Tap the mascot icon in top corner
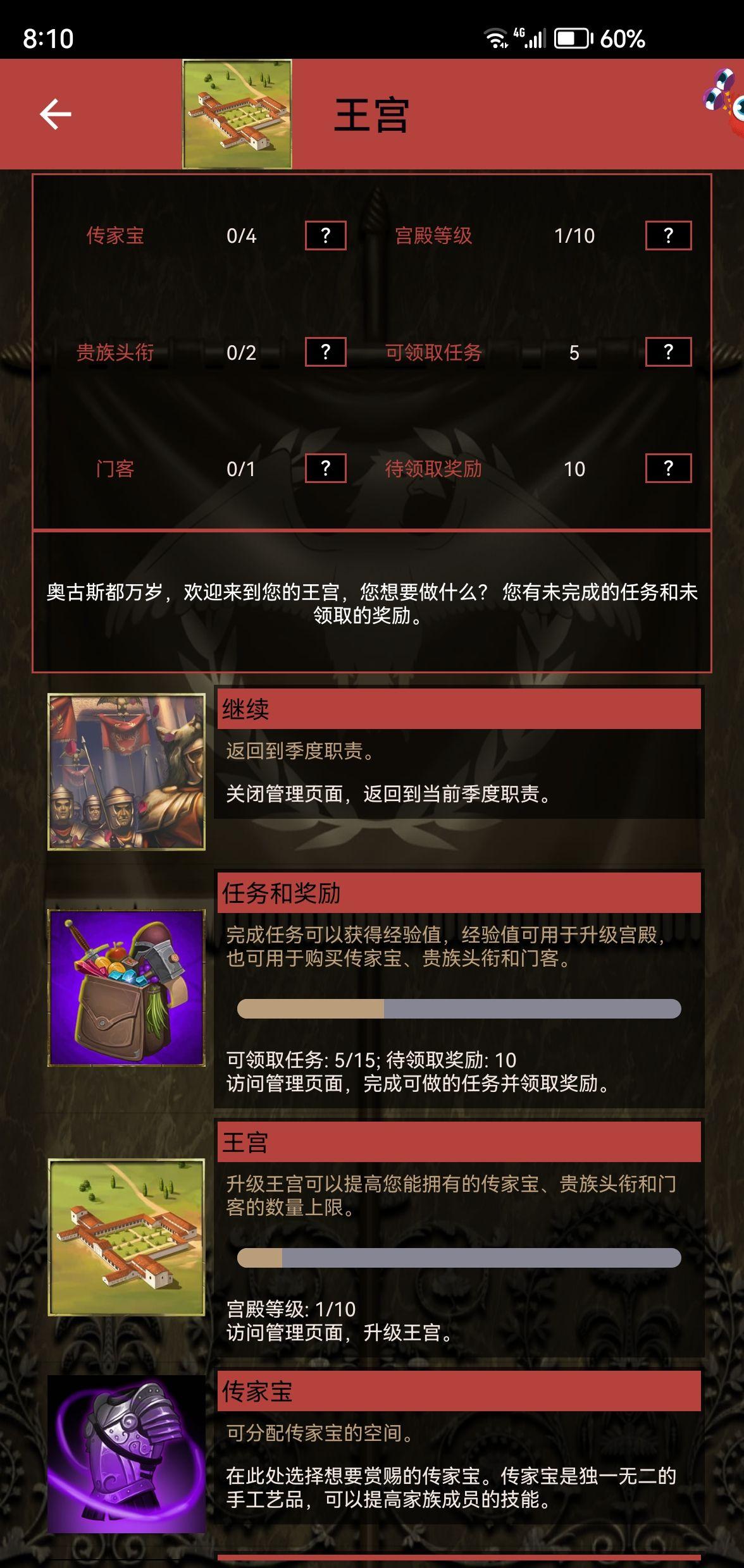This screenshot has width=744, height=1568. tap(724, 101)
